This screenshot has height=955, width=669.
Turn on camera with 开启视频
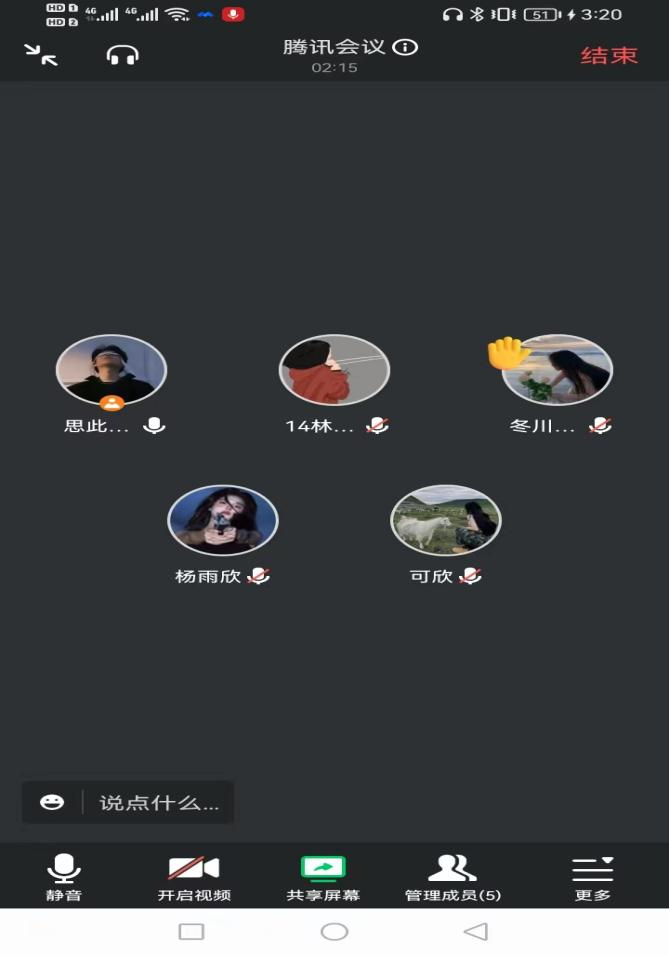pyautogui.click(x=194, y=877)
